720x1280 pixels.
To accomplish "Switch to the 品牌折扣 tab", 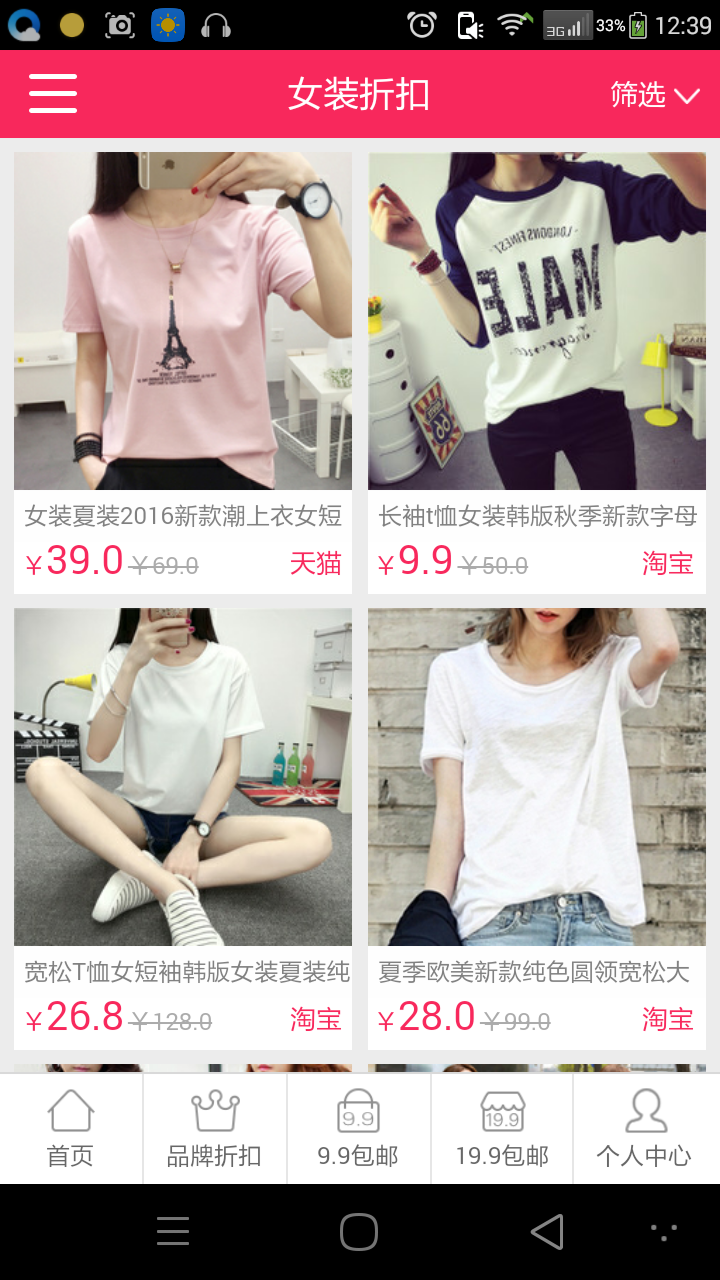I will pos(215,1130).
